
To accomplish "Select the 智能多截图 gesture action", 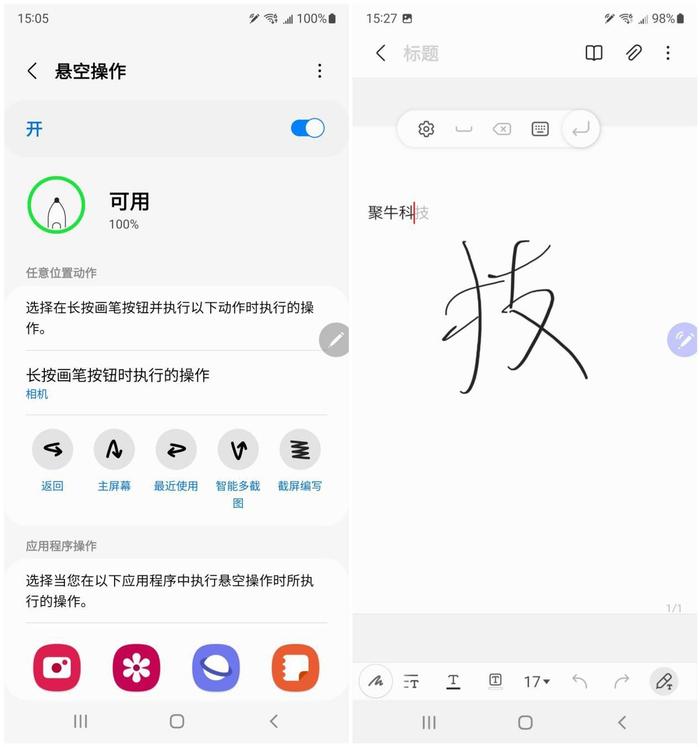I will point(238,450).
